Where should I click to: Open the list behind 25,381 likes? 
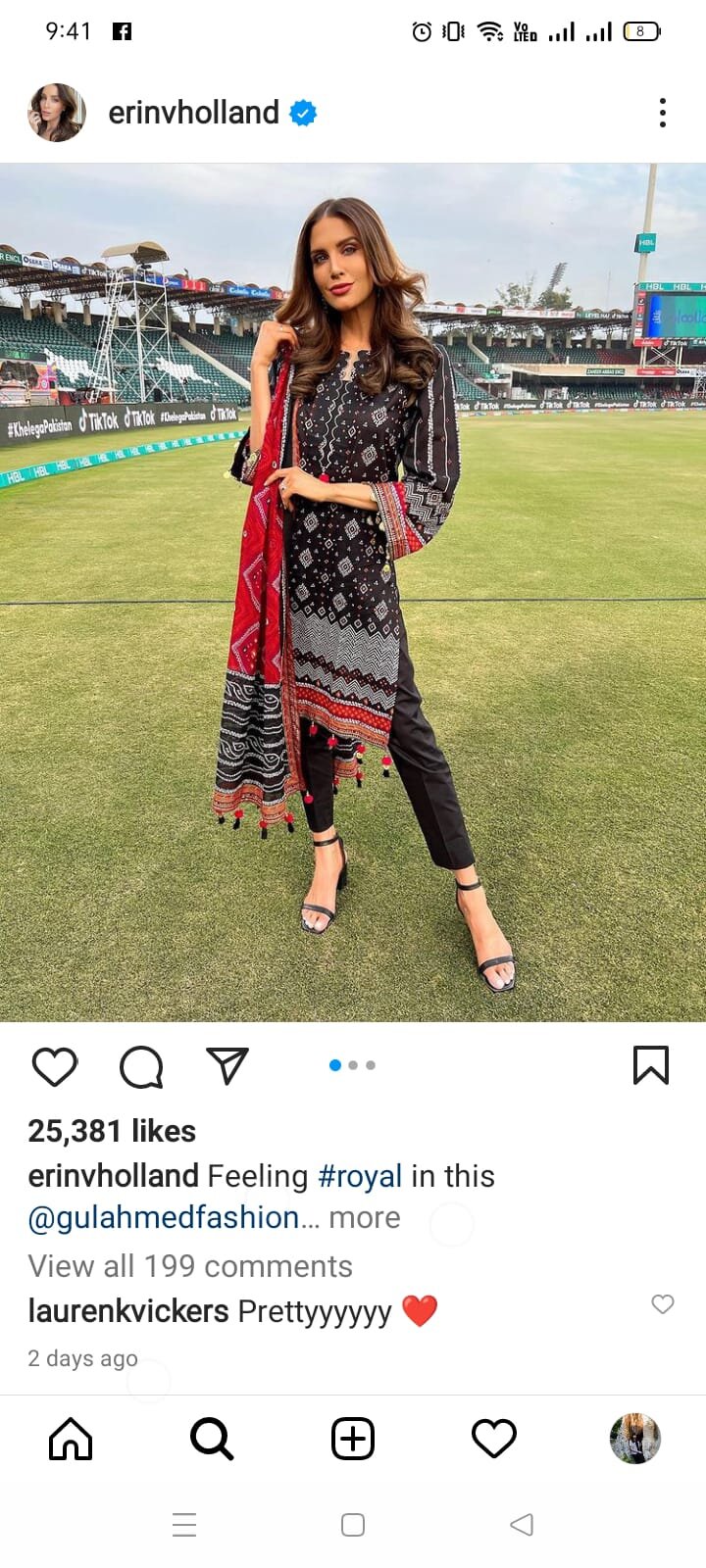112,1131
